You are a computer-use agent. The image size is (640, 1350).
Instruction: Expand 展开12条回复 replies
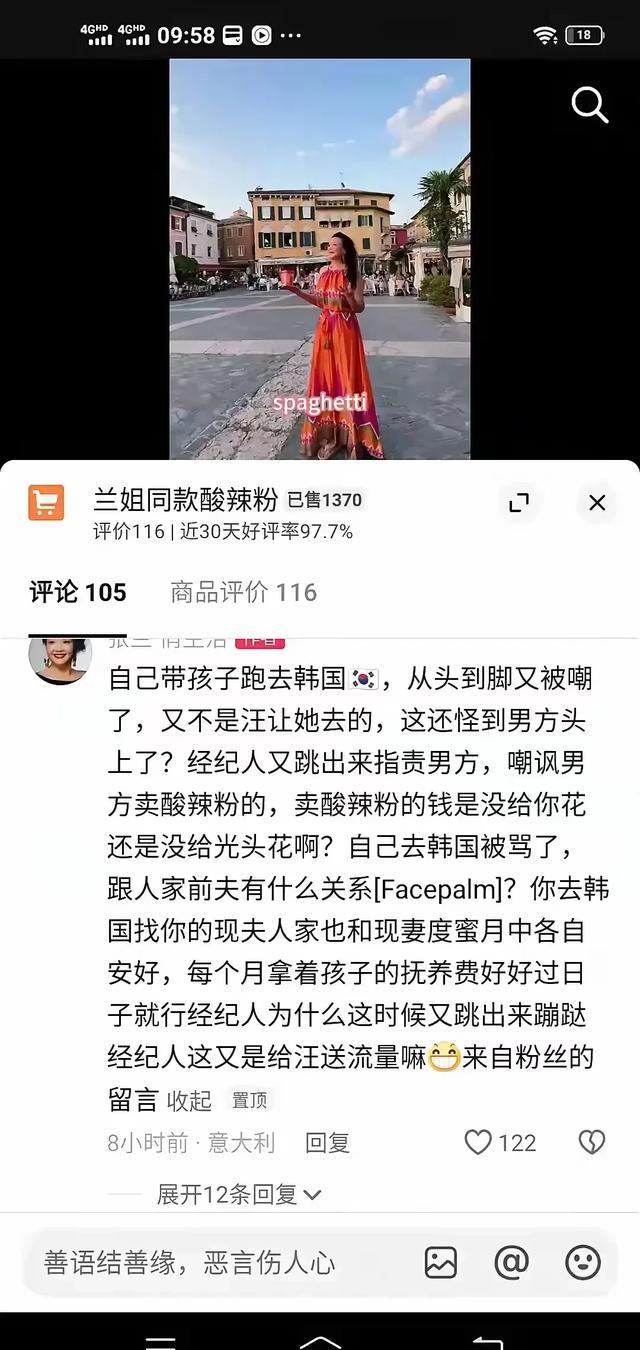[x=238, y=1194]
